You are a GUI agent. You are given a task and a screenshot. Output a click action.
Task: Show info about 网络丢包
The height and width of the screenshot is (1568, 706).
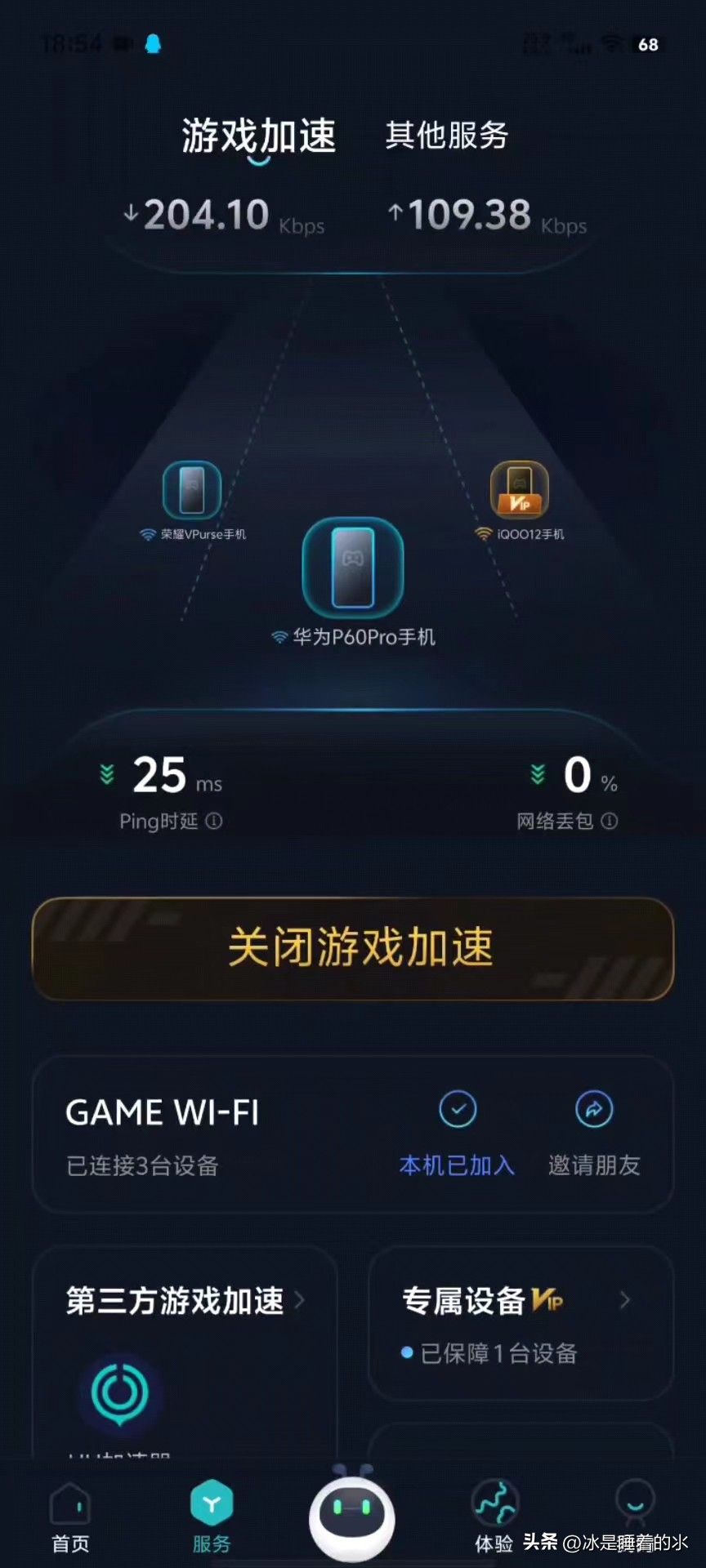coord(610,821)
